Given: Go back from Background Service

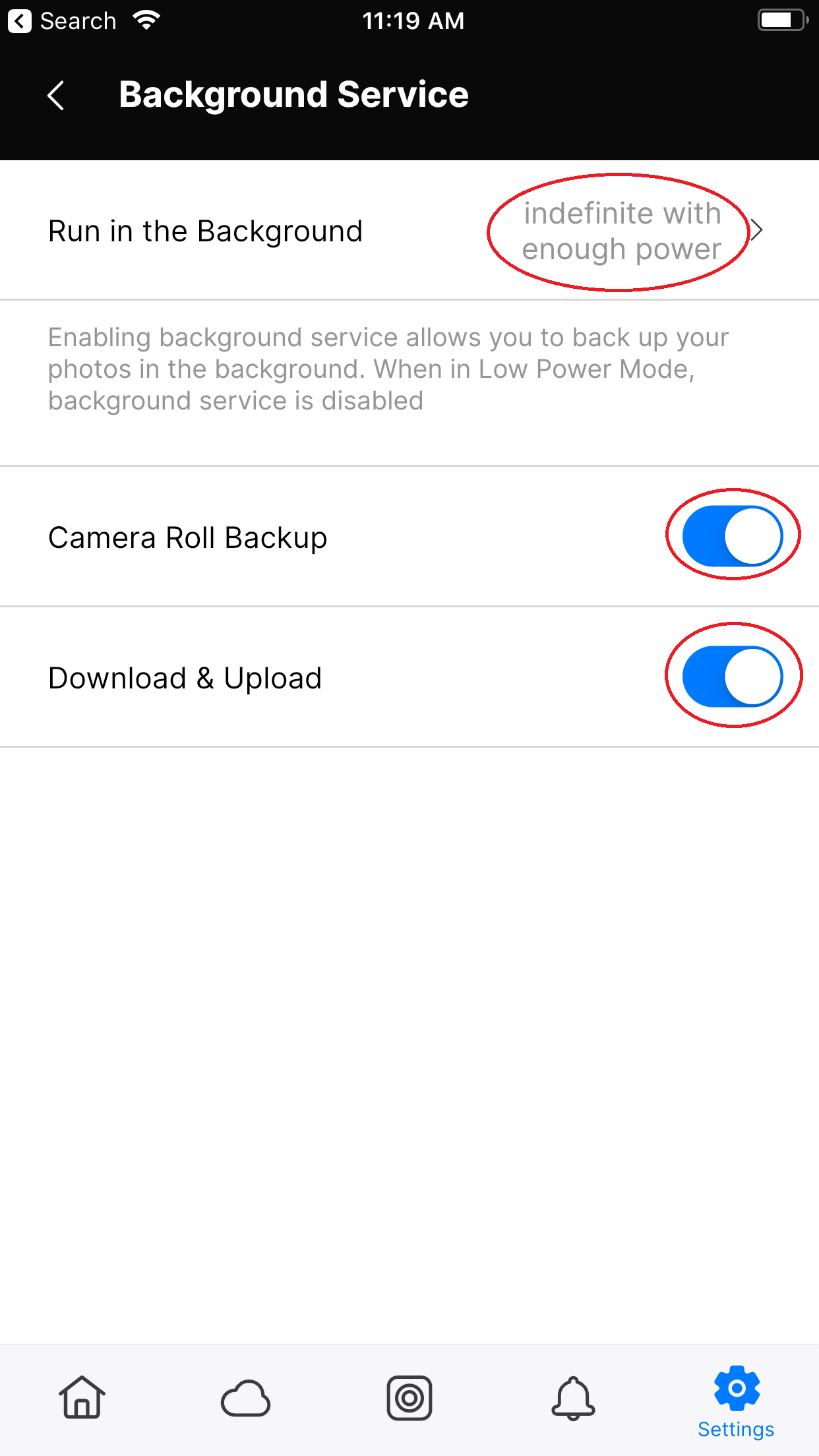Looking at the screenshot, I should pos(57,96).
